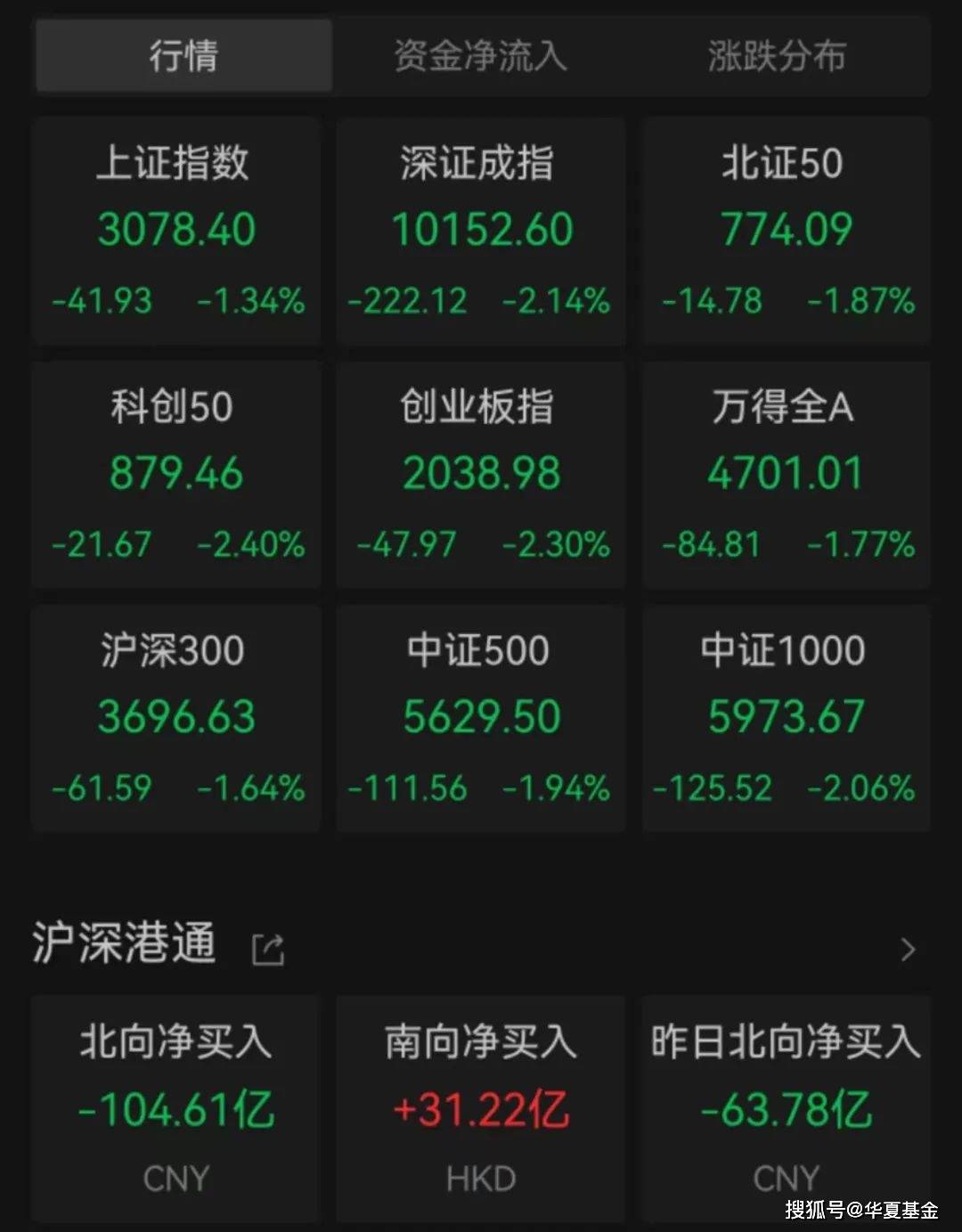
Task: Open the 科创50 index card
Action: pyautogui.click(x=175, y=475)
